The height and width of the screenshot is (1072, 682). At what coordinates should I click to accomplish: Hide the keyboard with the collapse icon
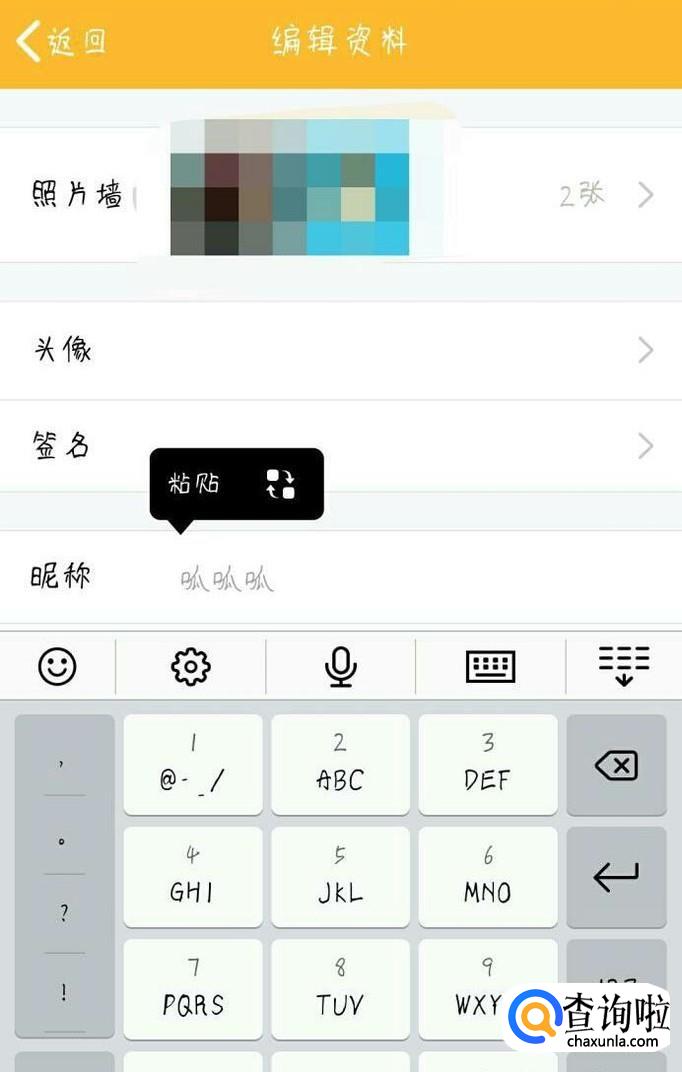(624, 665)
